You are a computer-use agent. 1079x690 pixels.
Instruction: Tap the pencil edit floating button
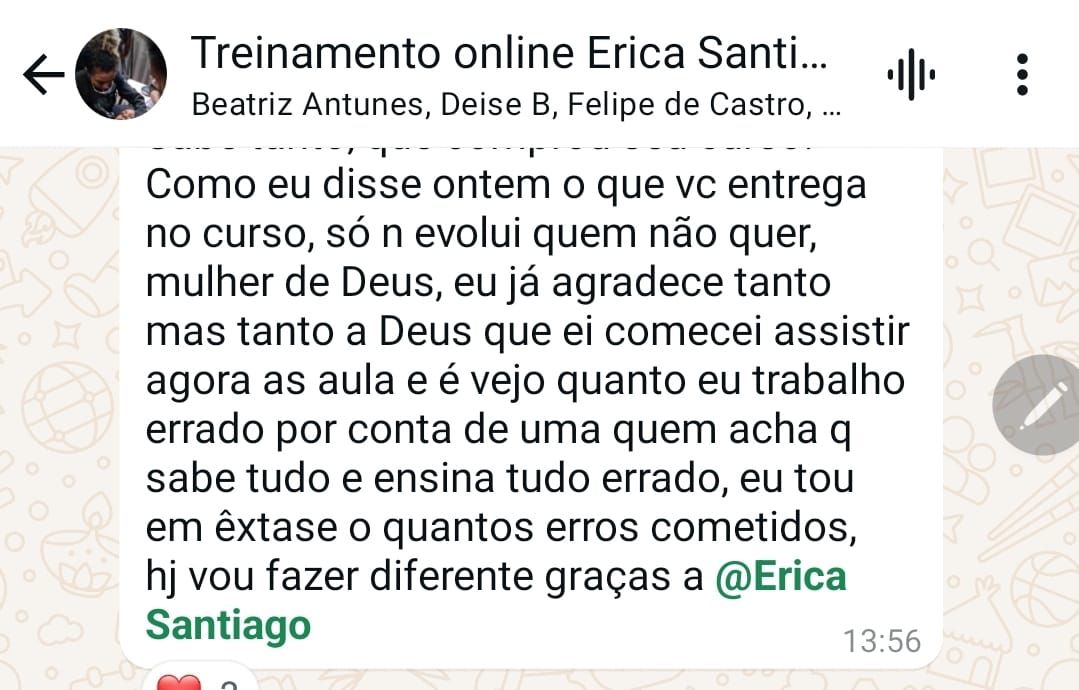[x=1037, y=404]
